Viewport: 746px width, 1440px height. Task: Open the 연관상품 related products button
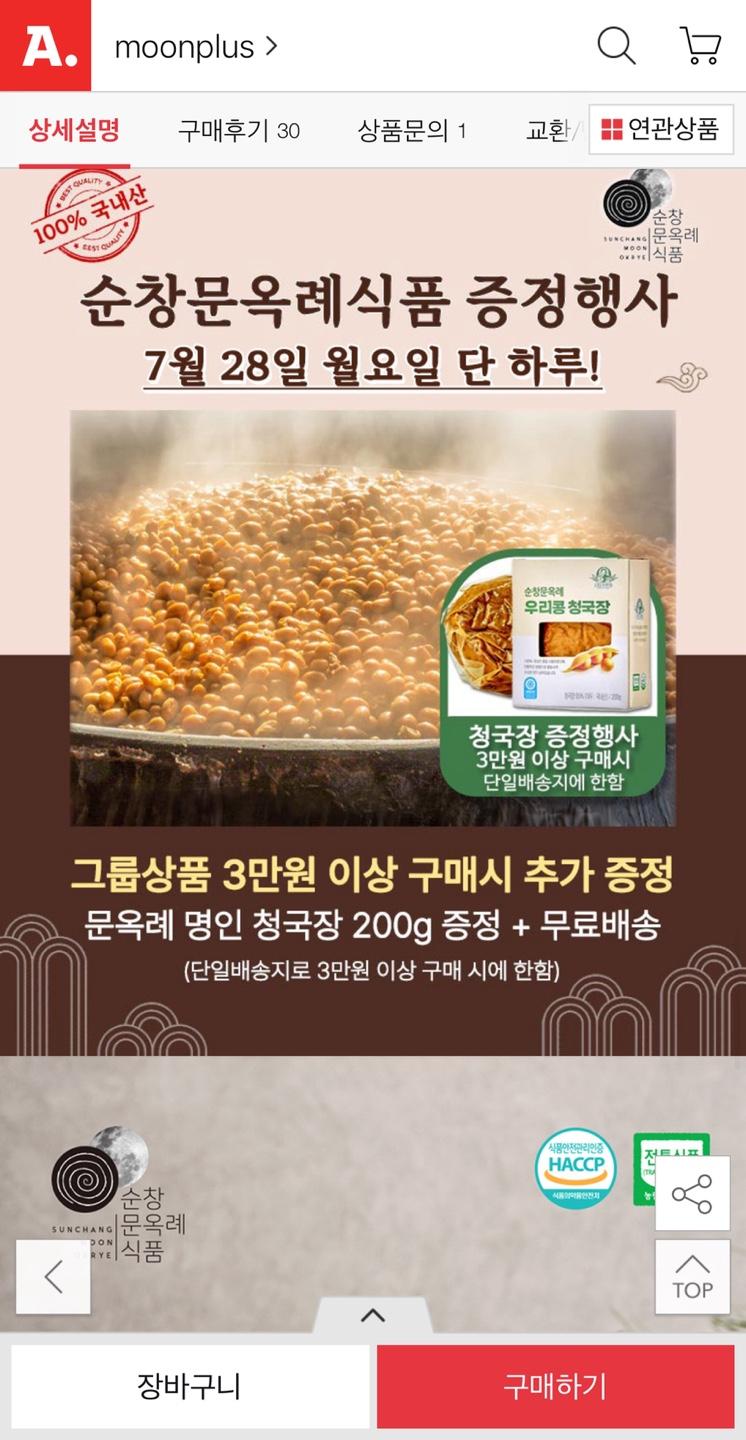click(x=661, y=129)
